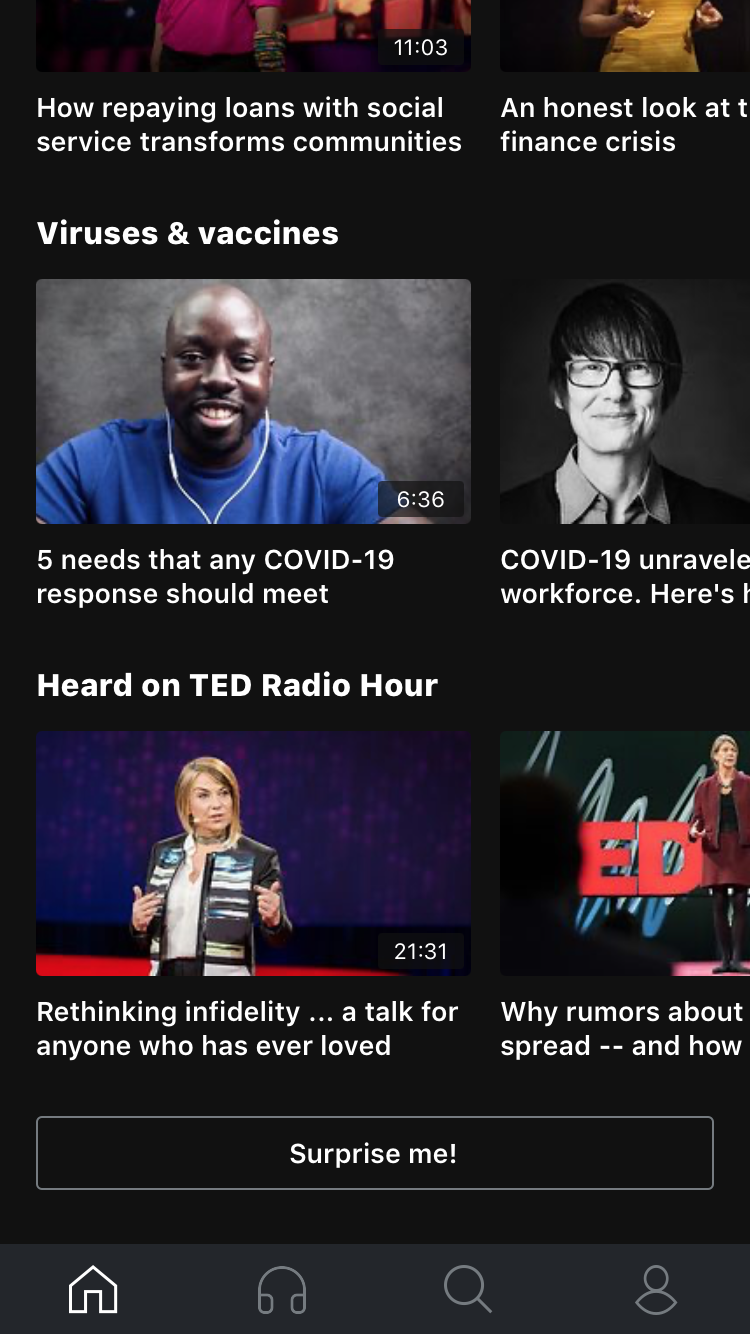The image size is (750, 1334).
Task: Watch the 'Rethinking infidelity' talk
Action: 253,896
